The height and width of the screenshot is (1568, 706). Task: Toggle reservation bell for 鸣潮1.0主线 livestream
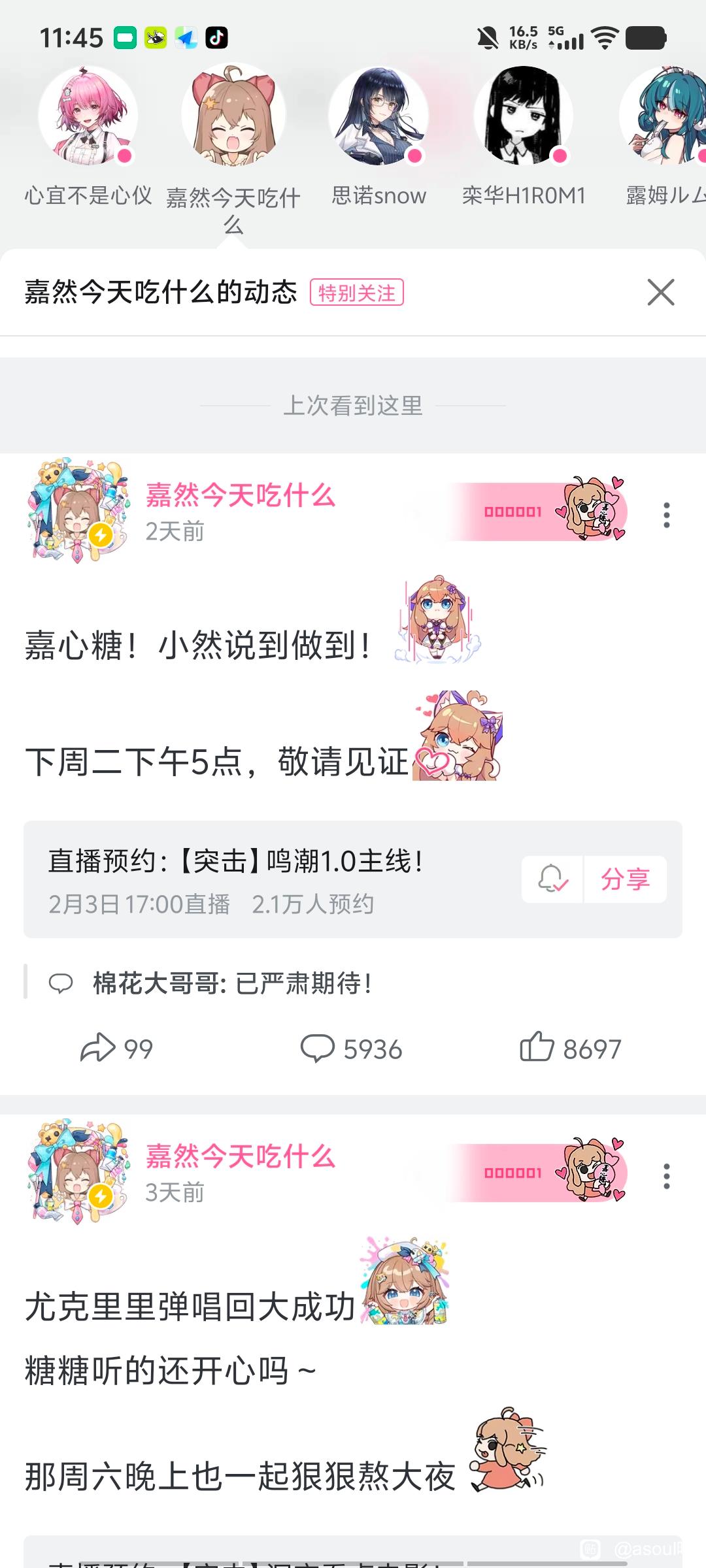(552, 879)
